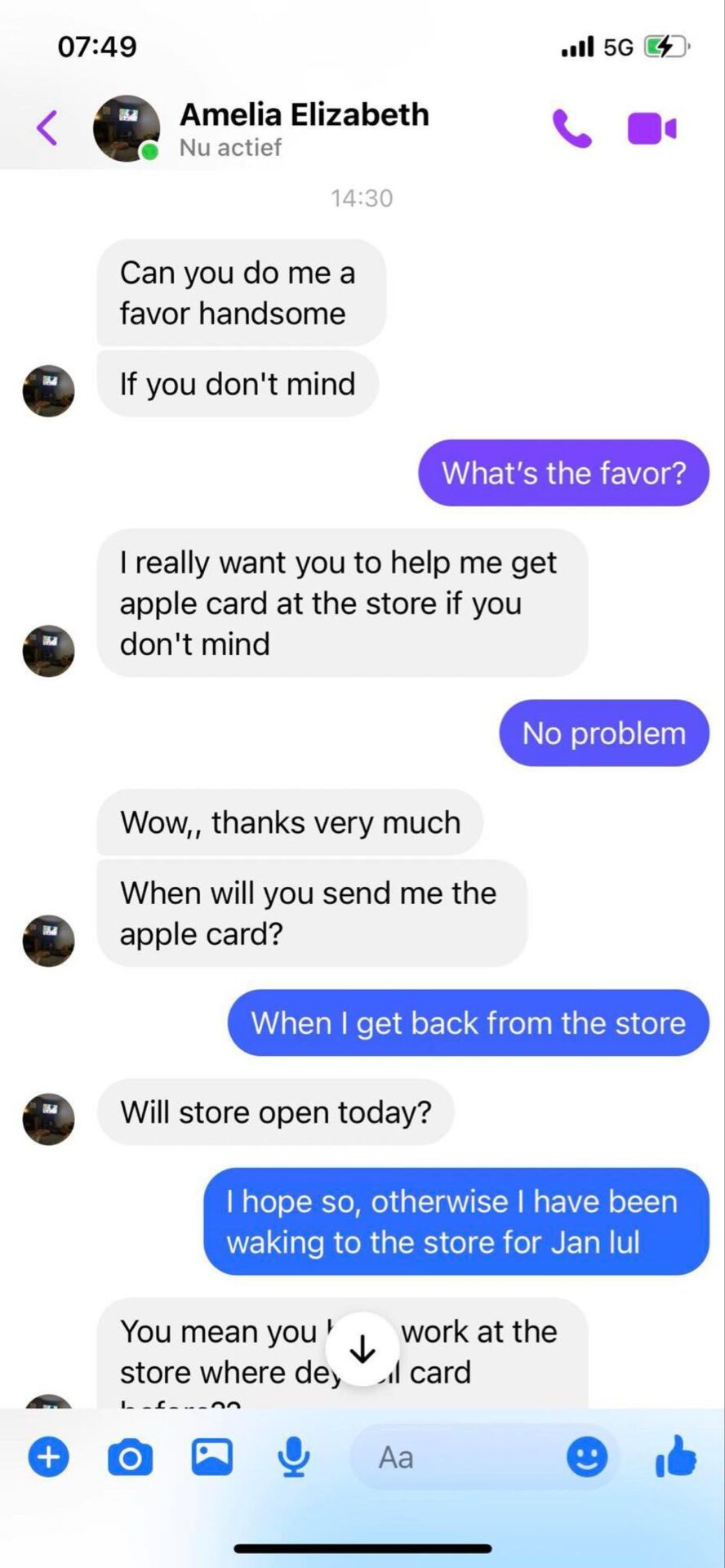Open the plus attachments menu
The width and height of the screenshot is (725, 1568).
click(49, 1457)
